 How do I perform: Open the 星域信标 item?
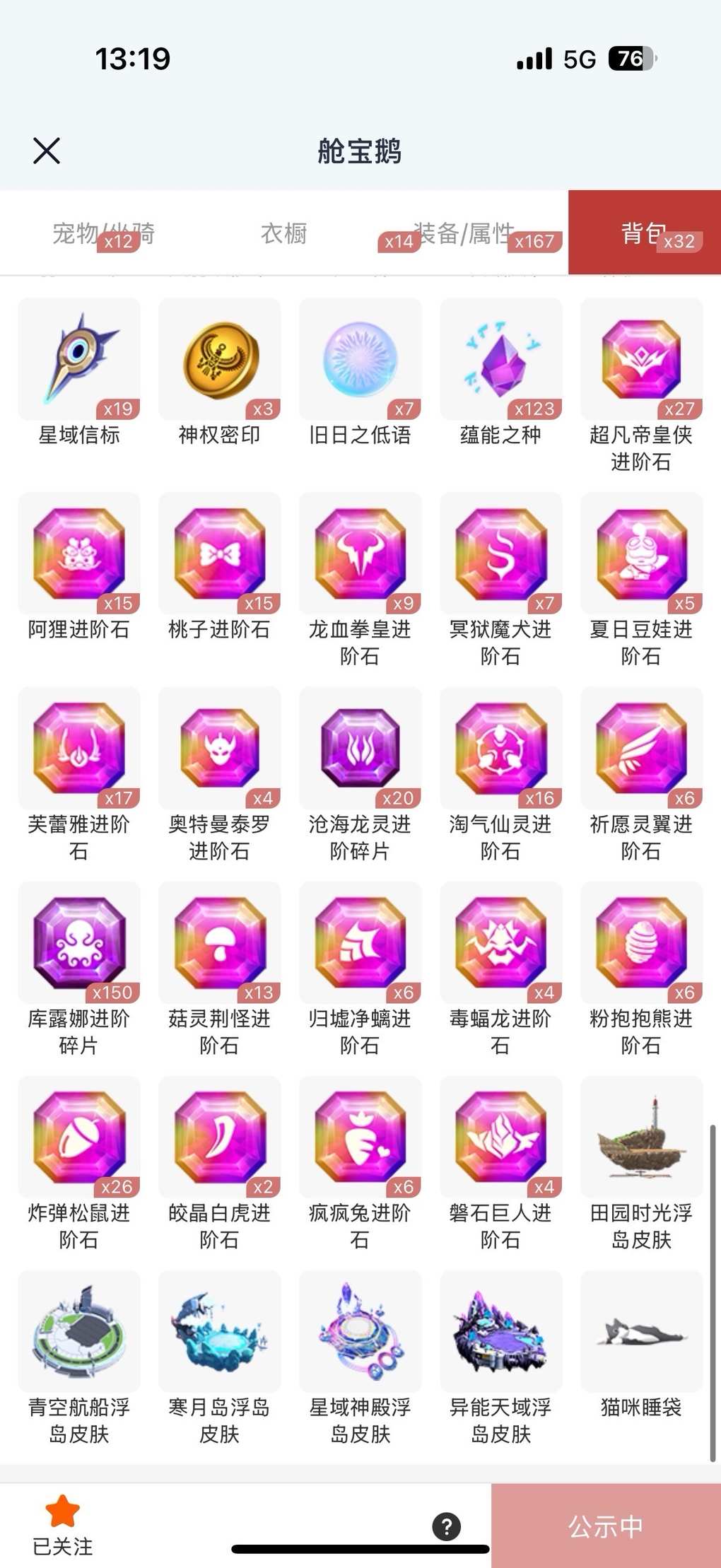point(79,359)
